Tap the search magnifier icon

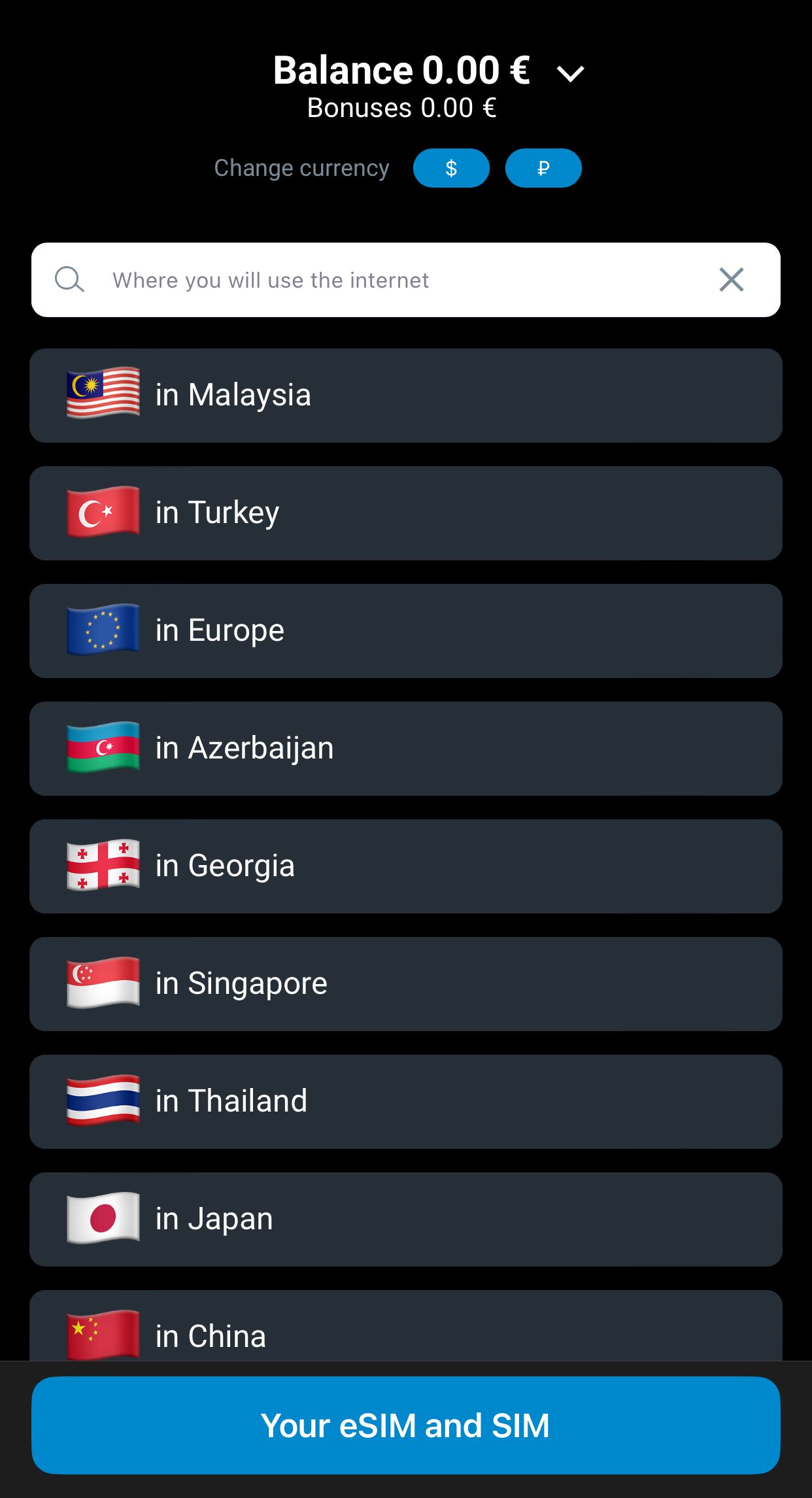[69, 279]
